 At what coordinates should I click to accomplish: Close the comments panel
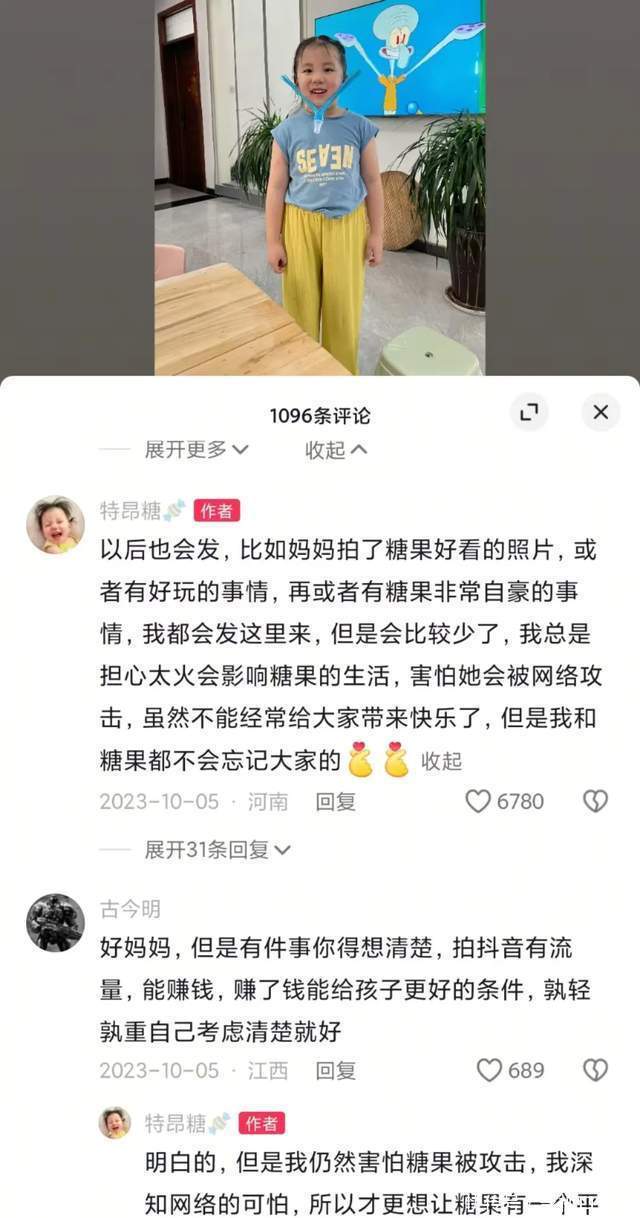pos(600,412)
